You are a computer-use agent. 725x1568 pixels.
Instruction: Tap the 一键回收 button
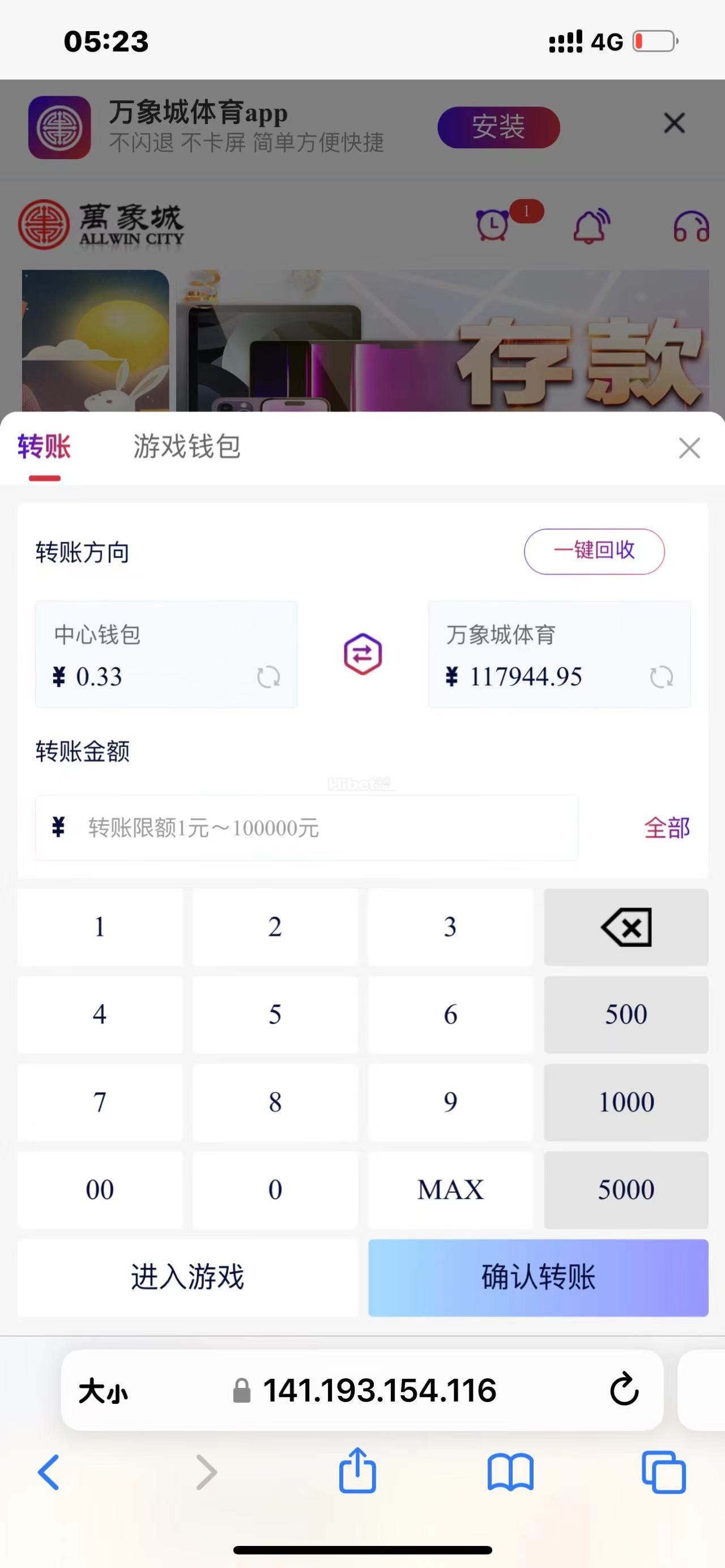coord(594,551)
